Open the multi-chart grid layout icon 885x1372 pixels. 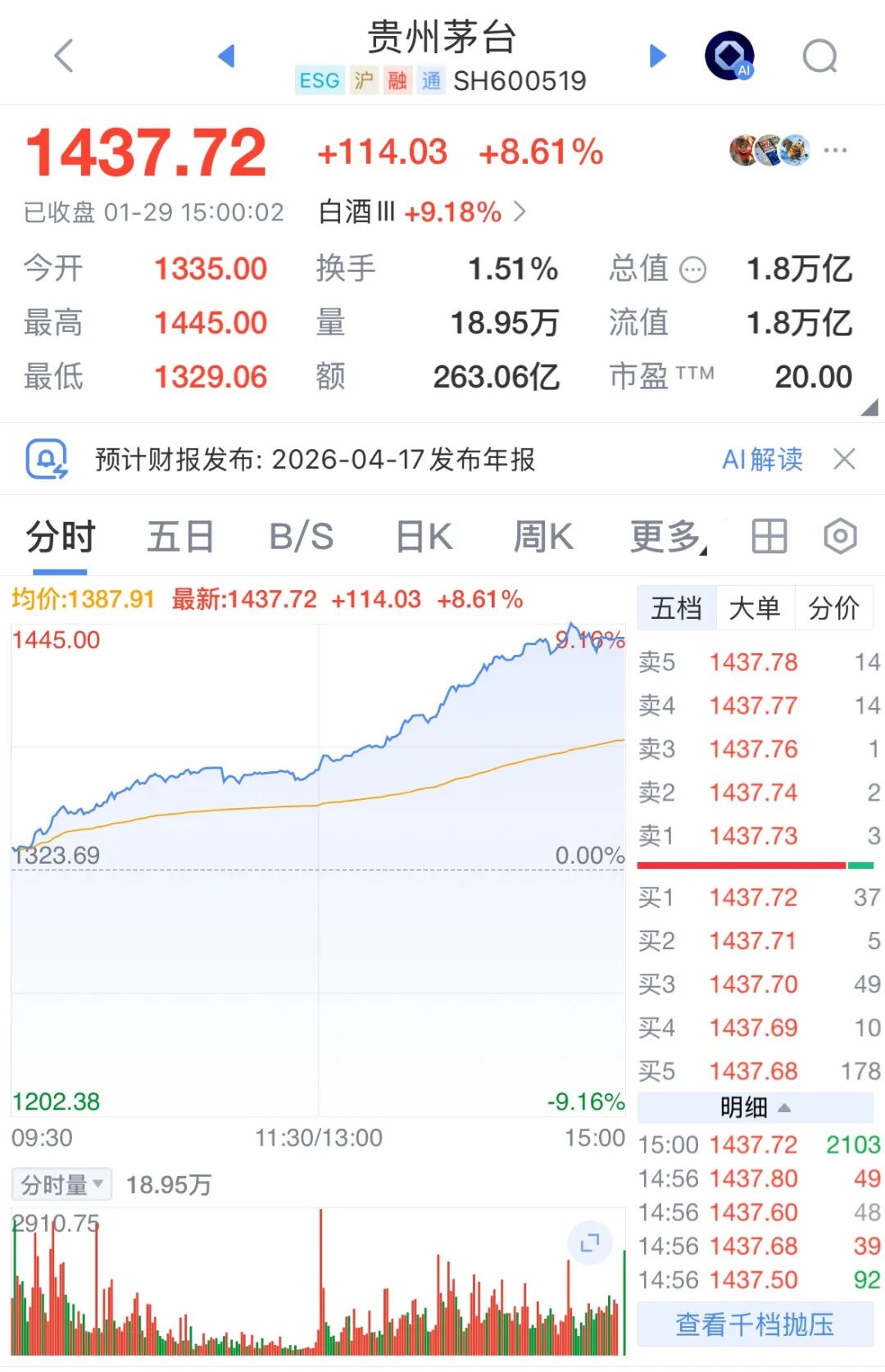point(768,536)
